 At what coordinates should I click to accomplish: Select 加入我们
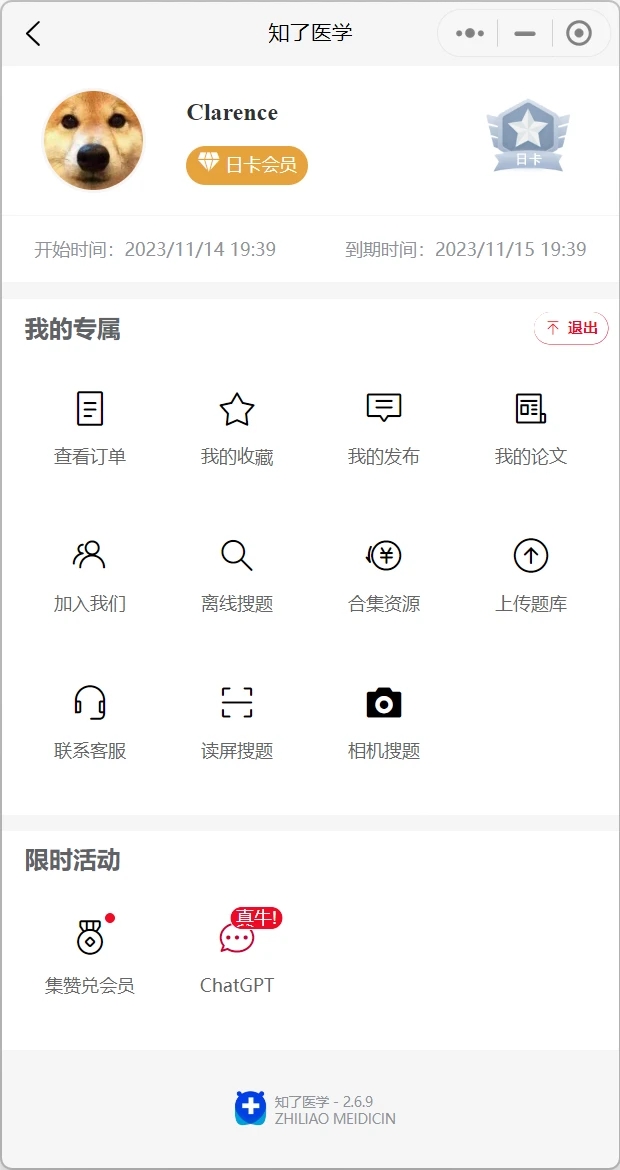click(90, 574)
